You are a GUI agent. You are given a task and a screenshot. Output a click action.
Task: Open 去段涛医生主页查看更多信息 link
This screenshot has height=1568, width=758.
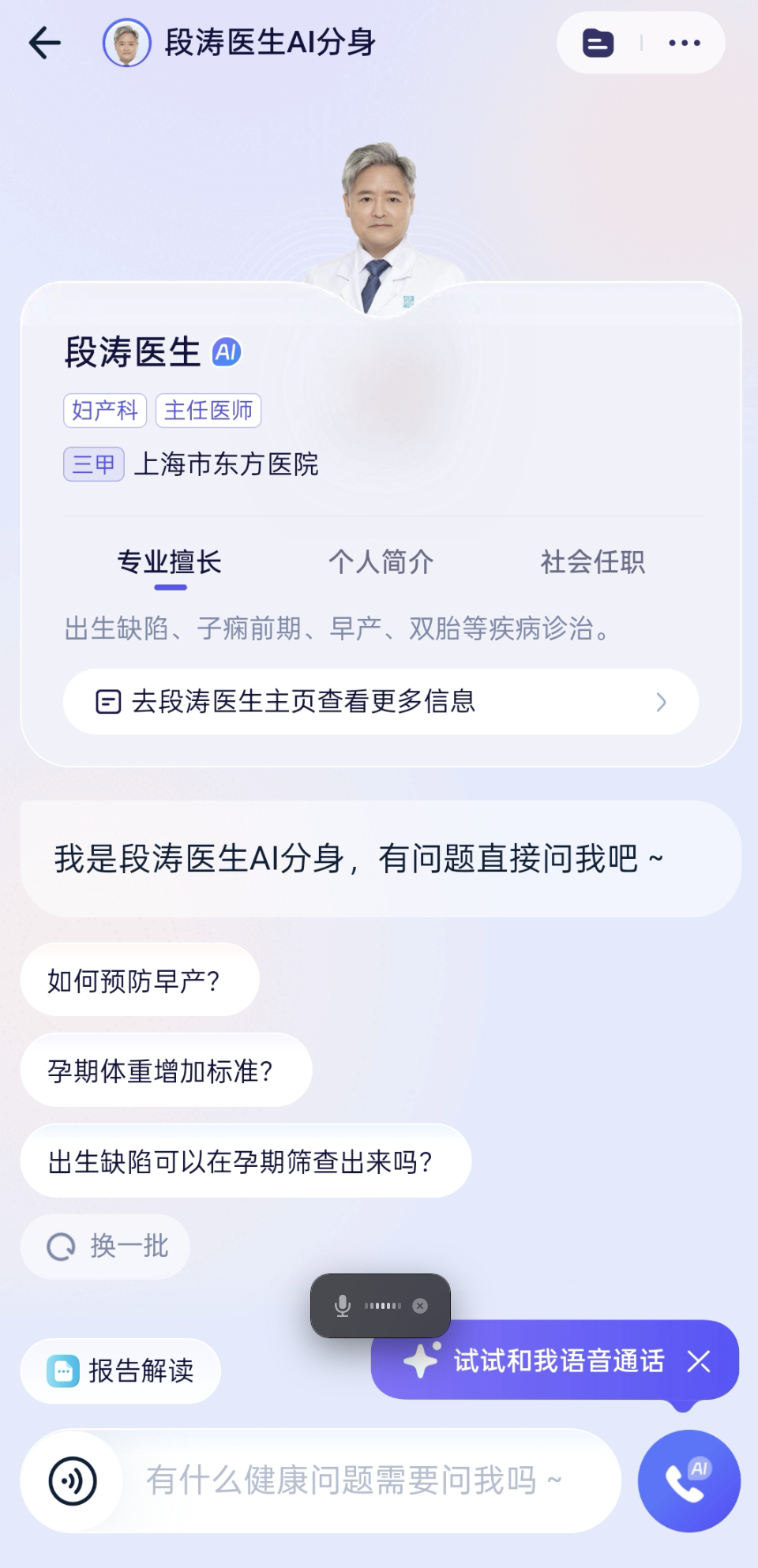pos(380,702)
